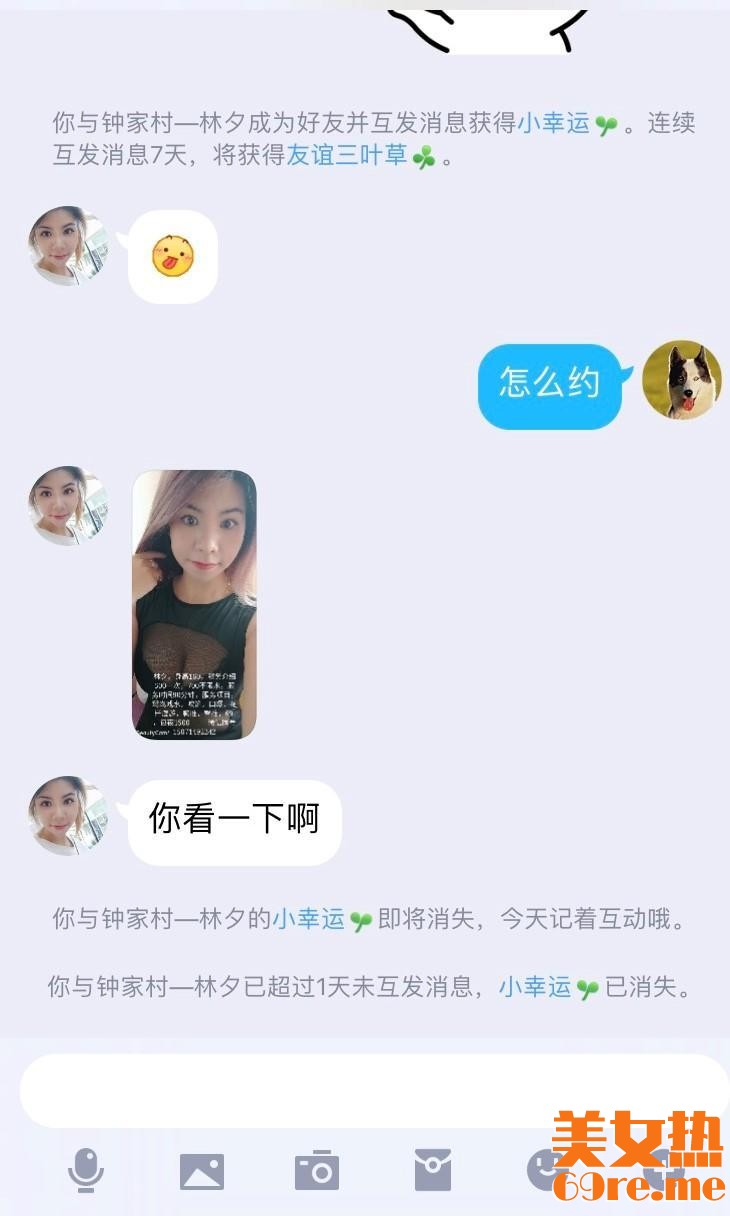This screenshot has height=1216, width=730.
Task: Tap 小幸运 link in the 已消失 notice
Action: (x=535, y=987)
